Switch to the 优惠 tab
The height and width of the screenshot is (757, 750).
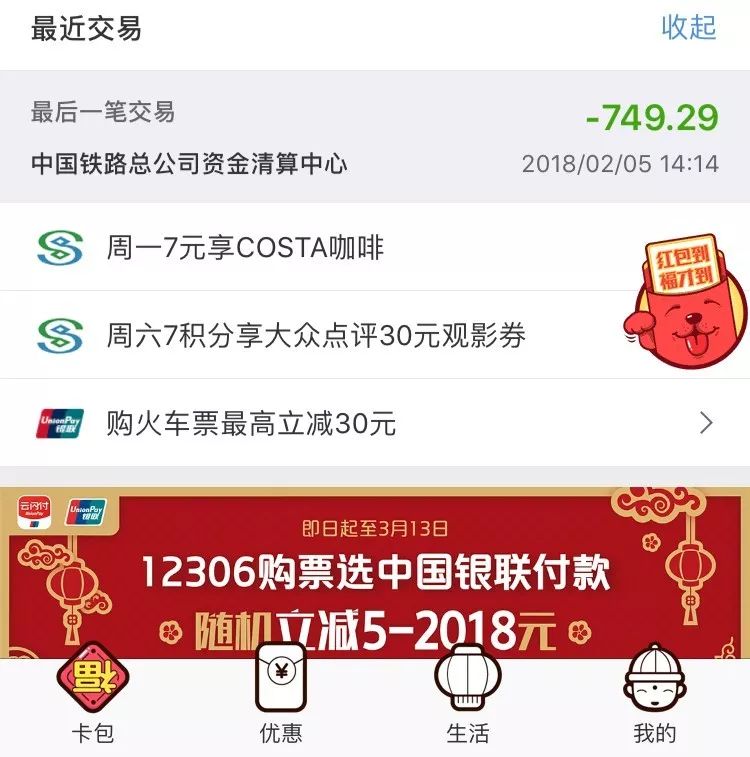281,697
